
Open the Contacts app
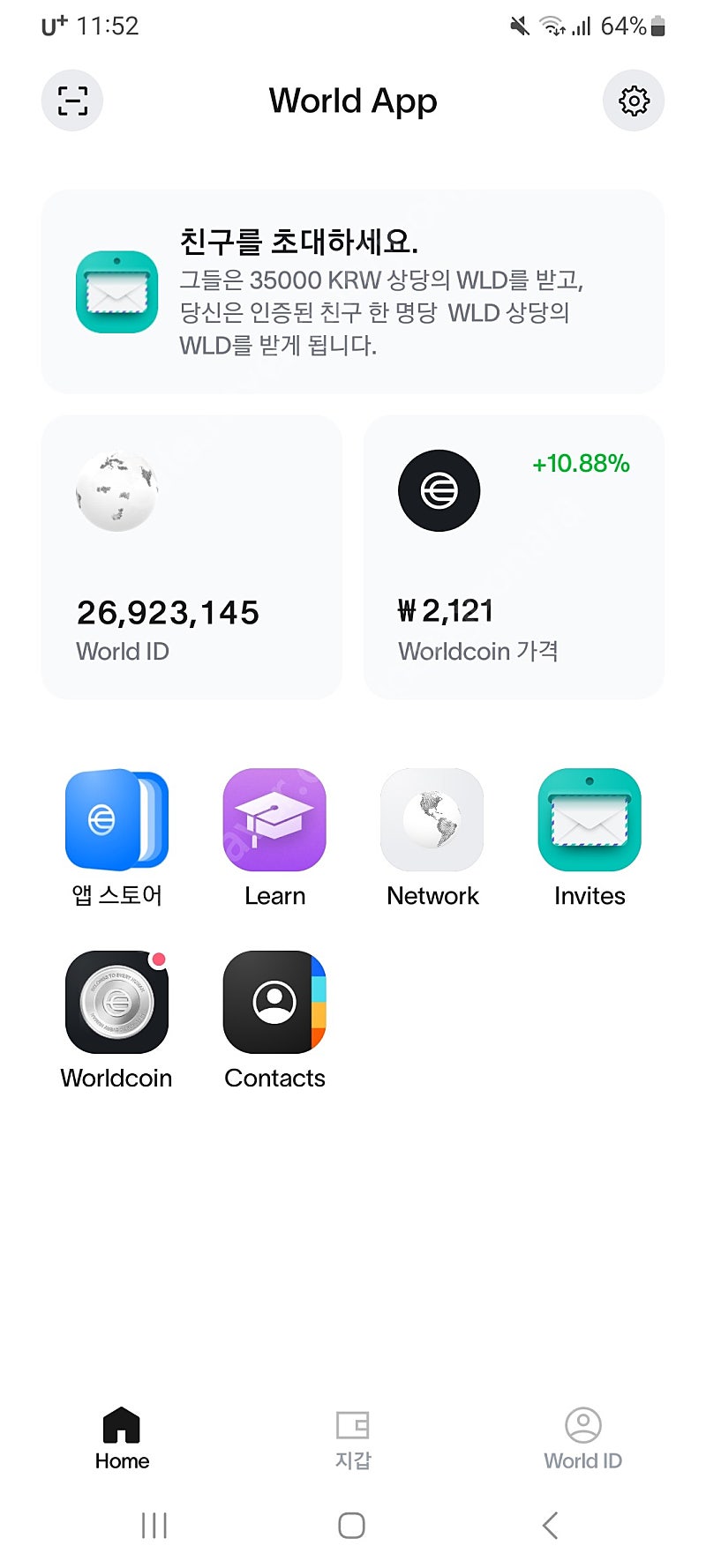274,1021
